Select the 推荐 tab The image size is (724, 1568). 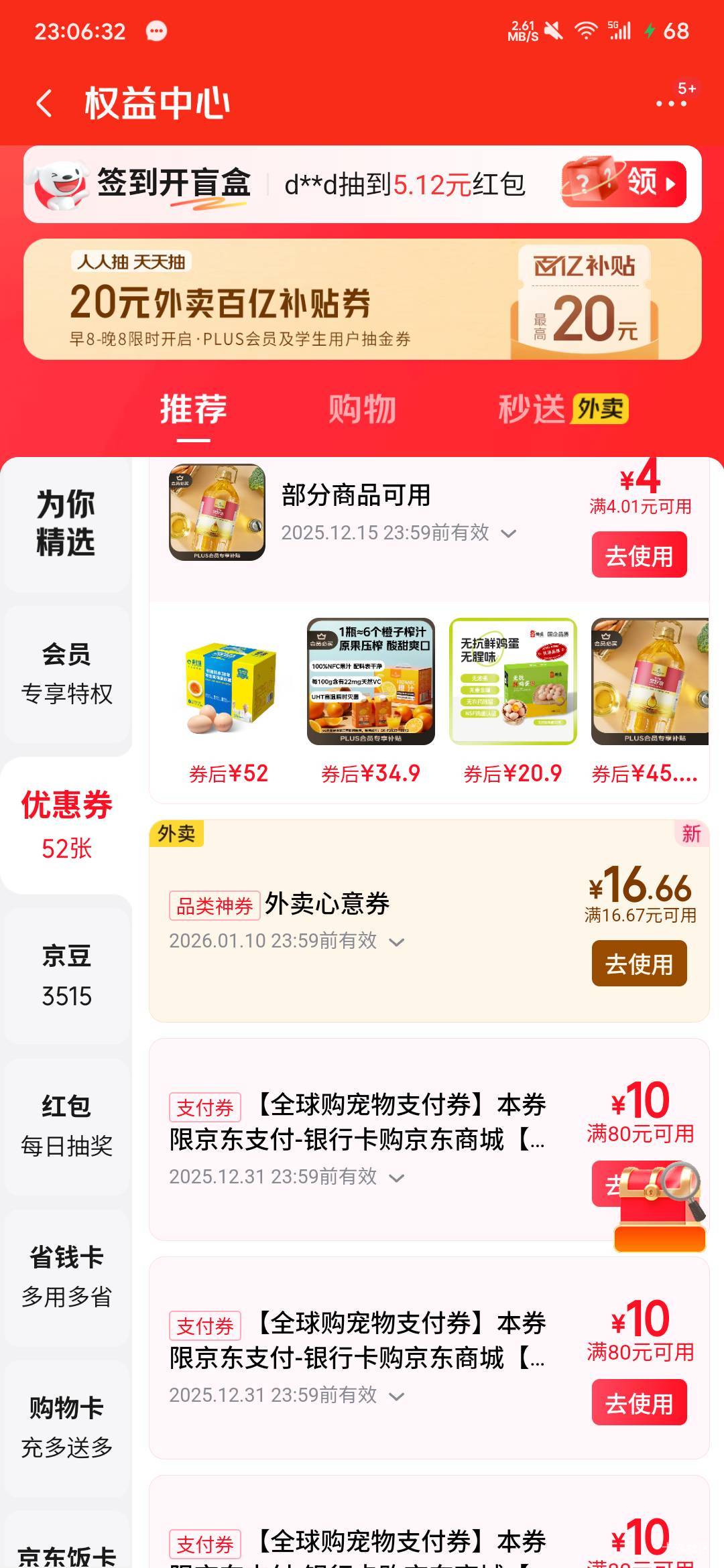193,409
